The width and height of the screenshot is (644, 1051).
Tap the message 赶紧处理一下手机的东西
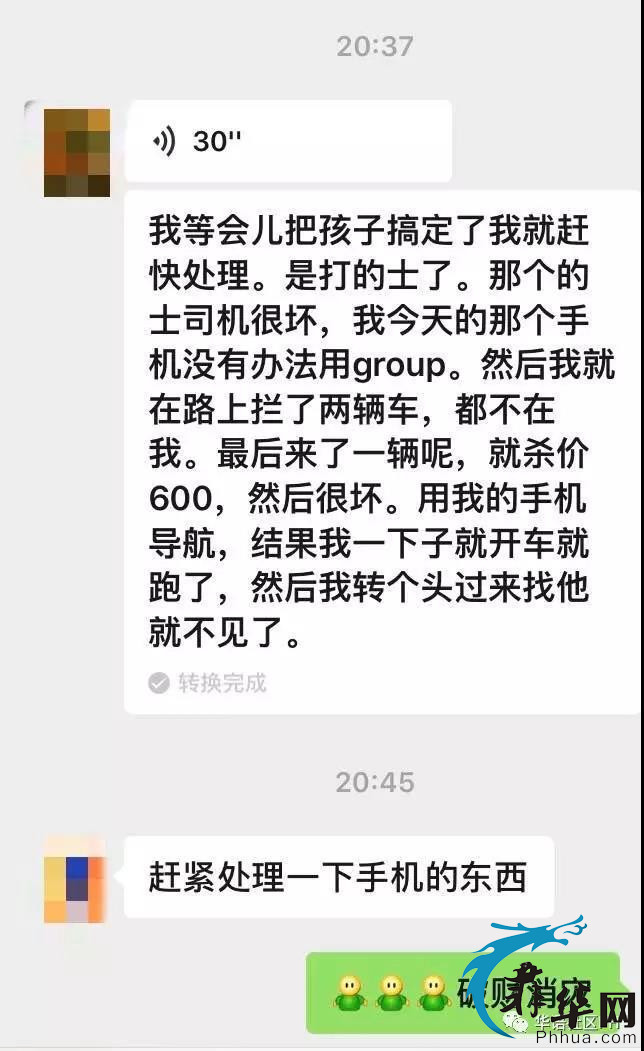[338, 877]
